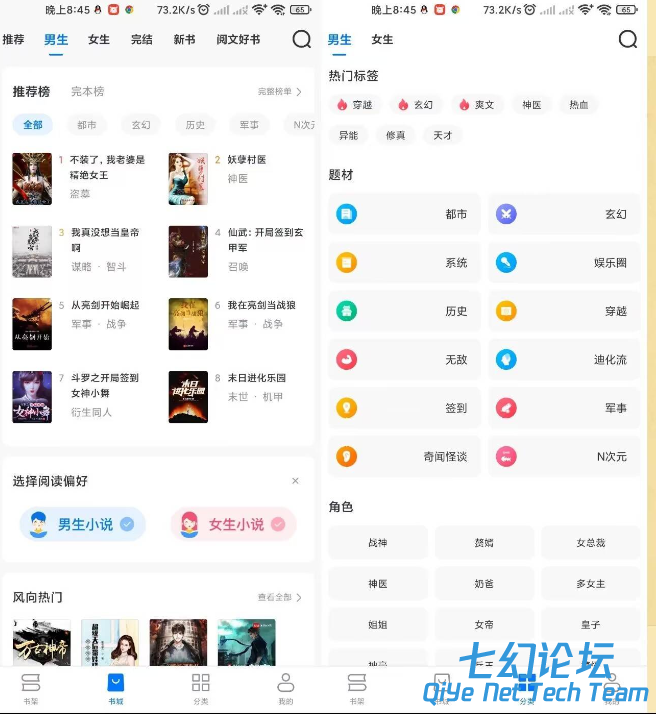Open the 奇闻怪谈 genre category
The height and width of the screenshot is (714, 656).
click(404, 456)
